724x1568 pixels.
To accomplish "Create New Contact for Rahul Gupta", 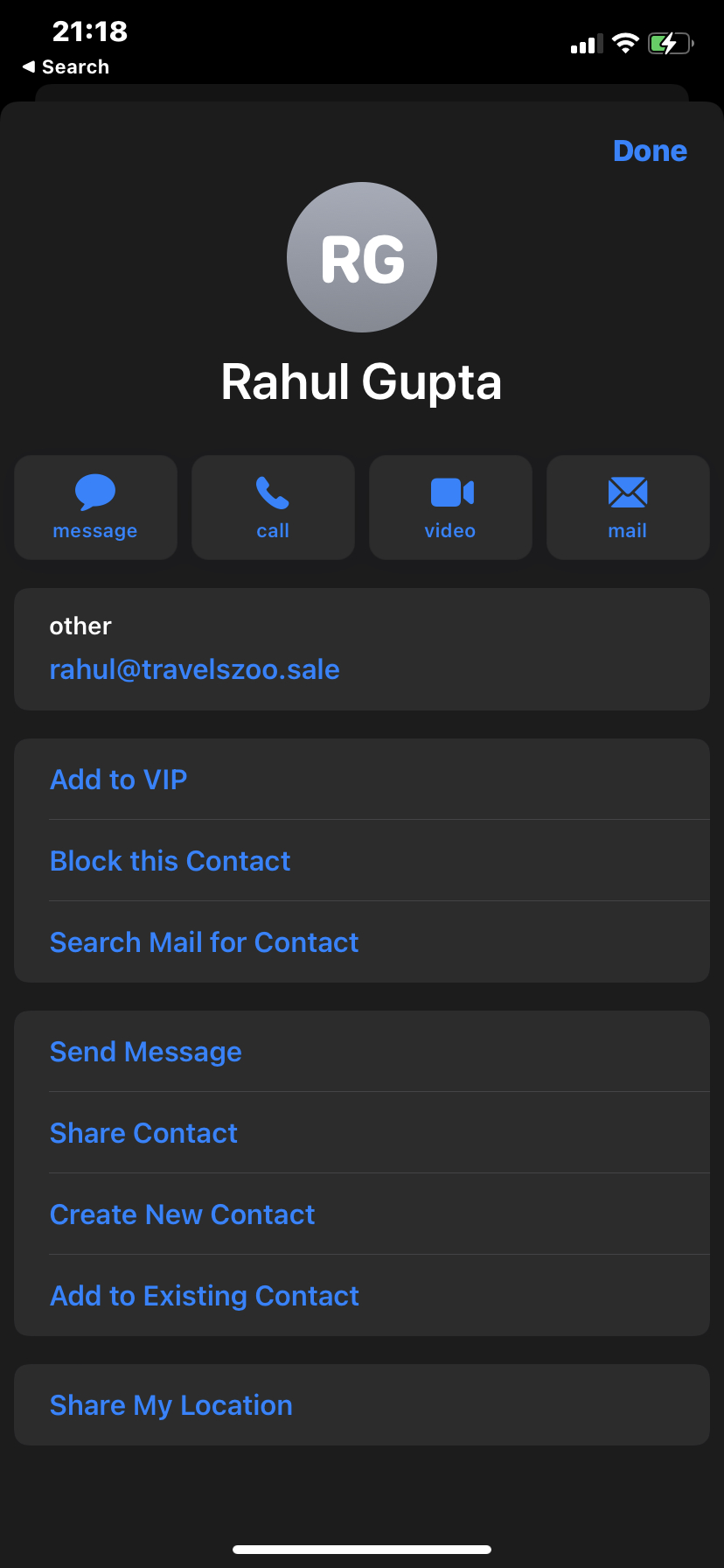I will (362, 1214).
